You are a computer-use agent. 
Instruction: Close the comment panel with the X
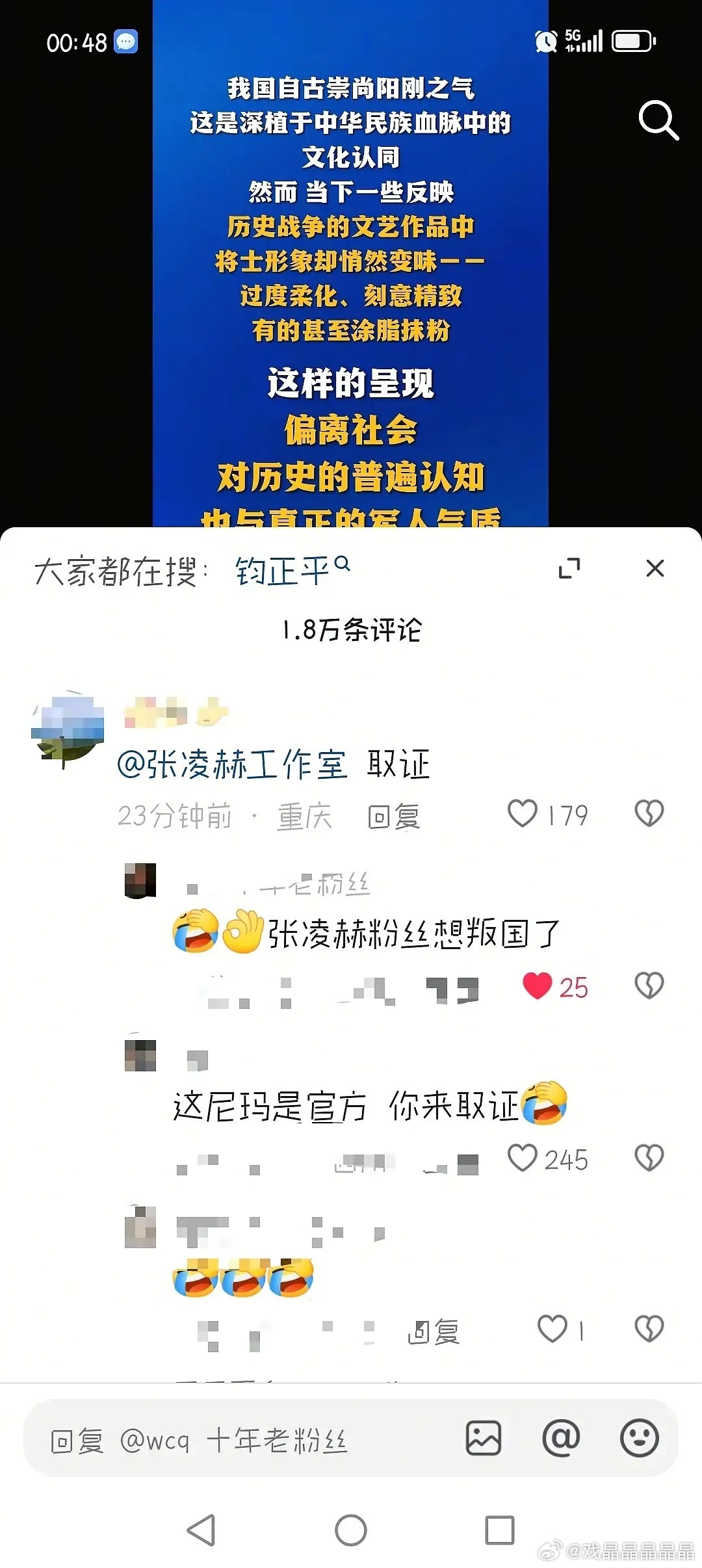click(x=655, y=568)
